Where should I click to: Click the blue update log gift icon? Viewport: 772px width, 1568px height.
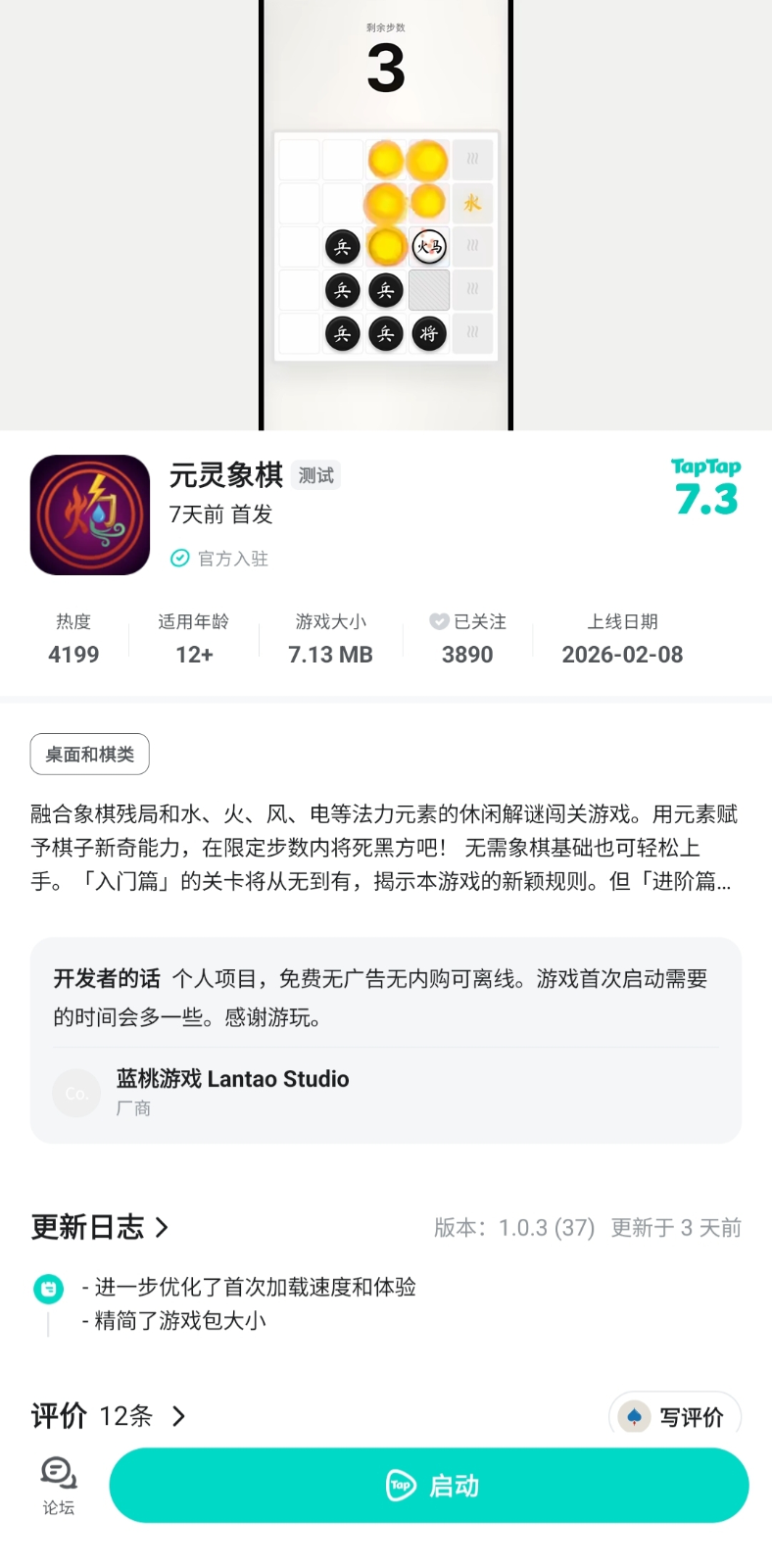pos(47,1289)
